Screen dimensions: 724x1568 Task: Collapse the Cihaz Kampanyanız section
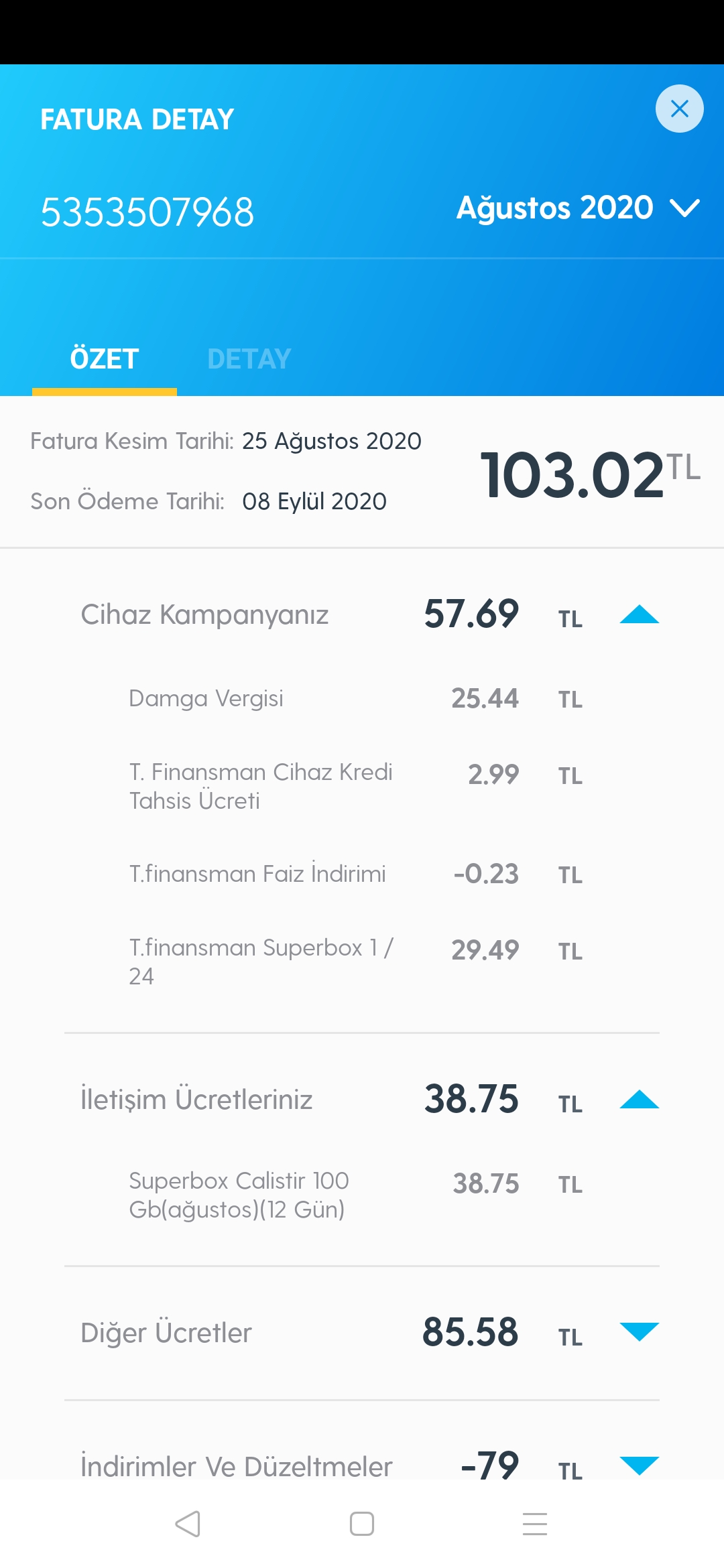(x=640, y=614)
